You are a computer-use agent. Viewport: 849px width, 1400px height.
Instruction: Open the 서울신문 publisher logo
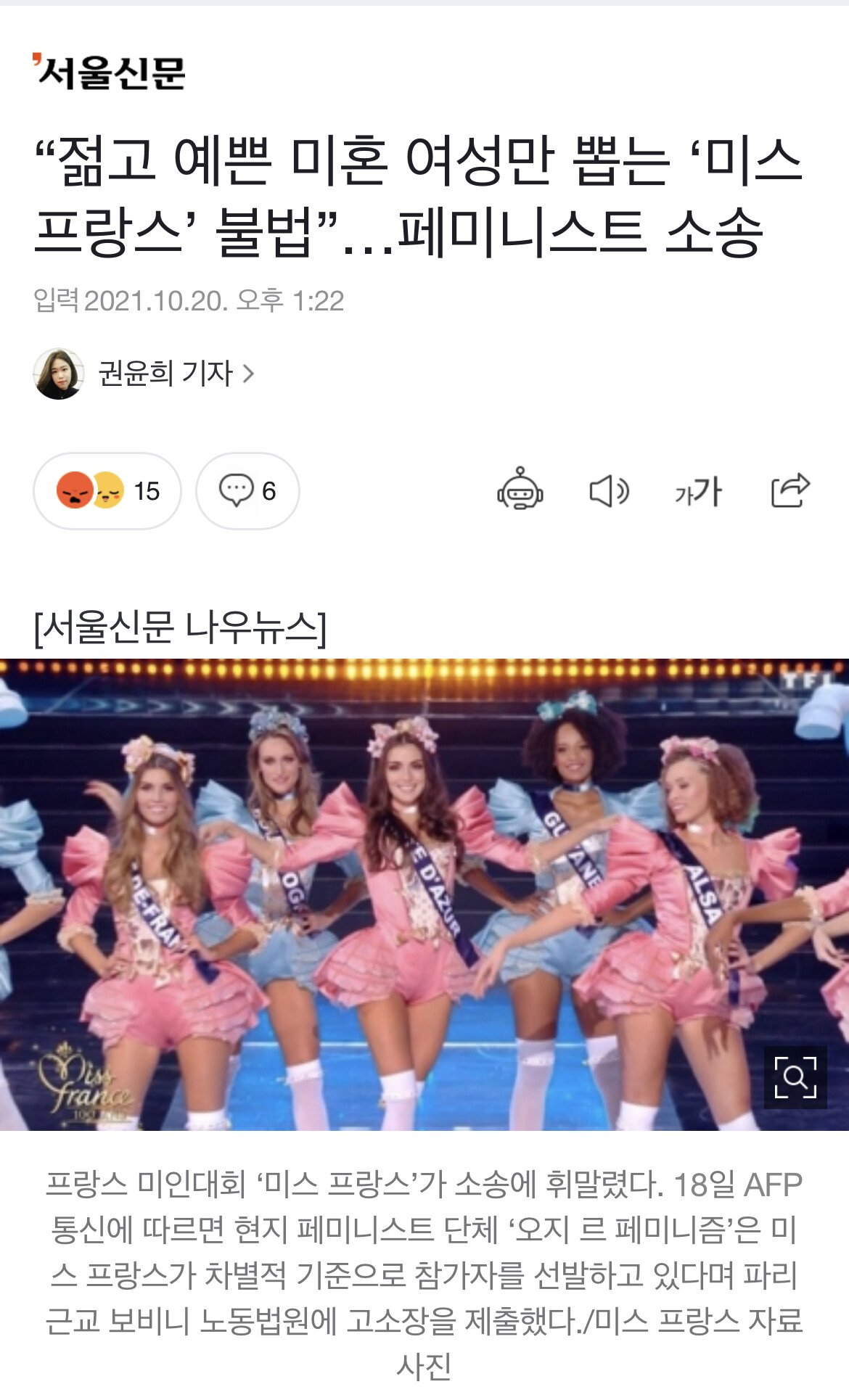[109, 72]
